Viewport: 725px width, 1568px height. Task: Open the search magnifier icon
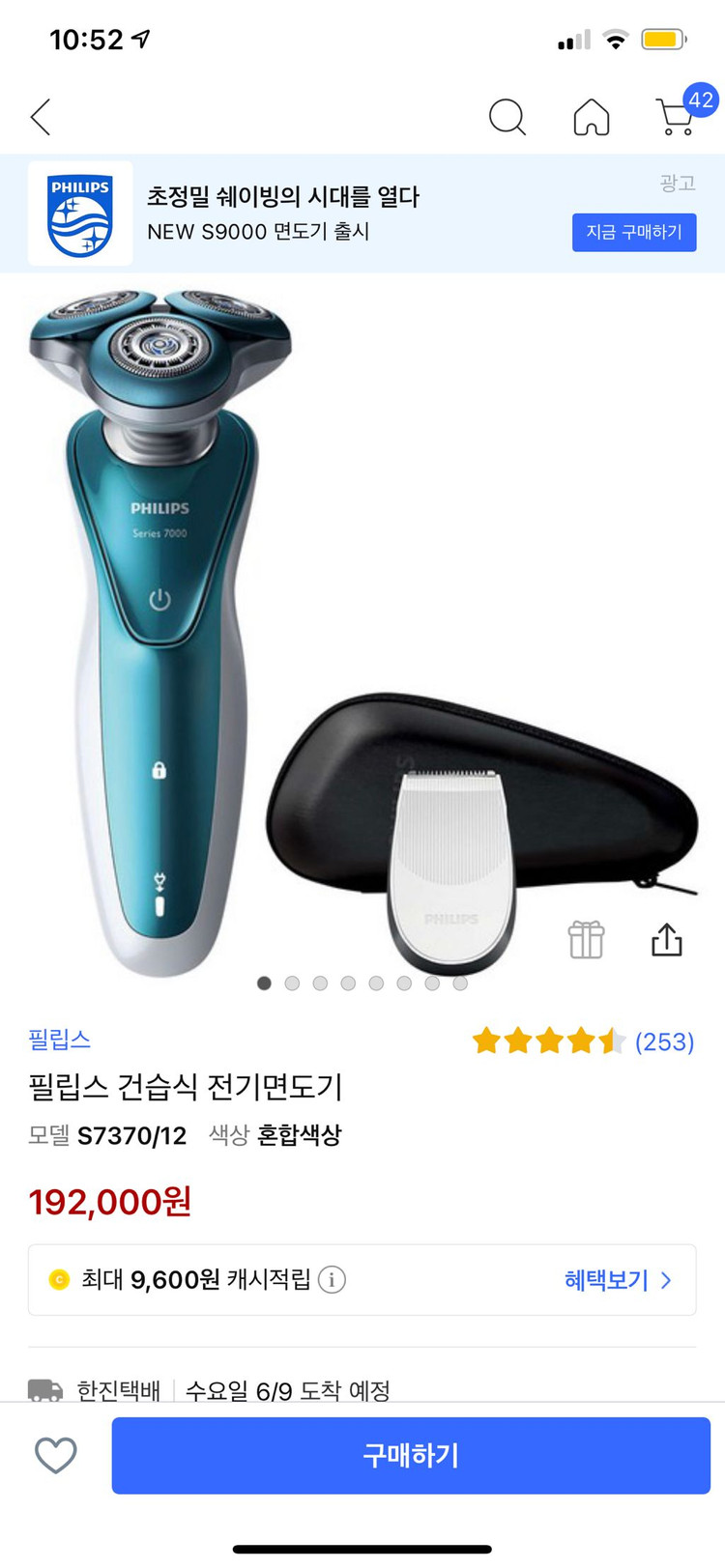[x=507, y=117]
